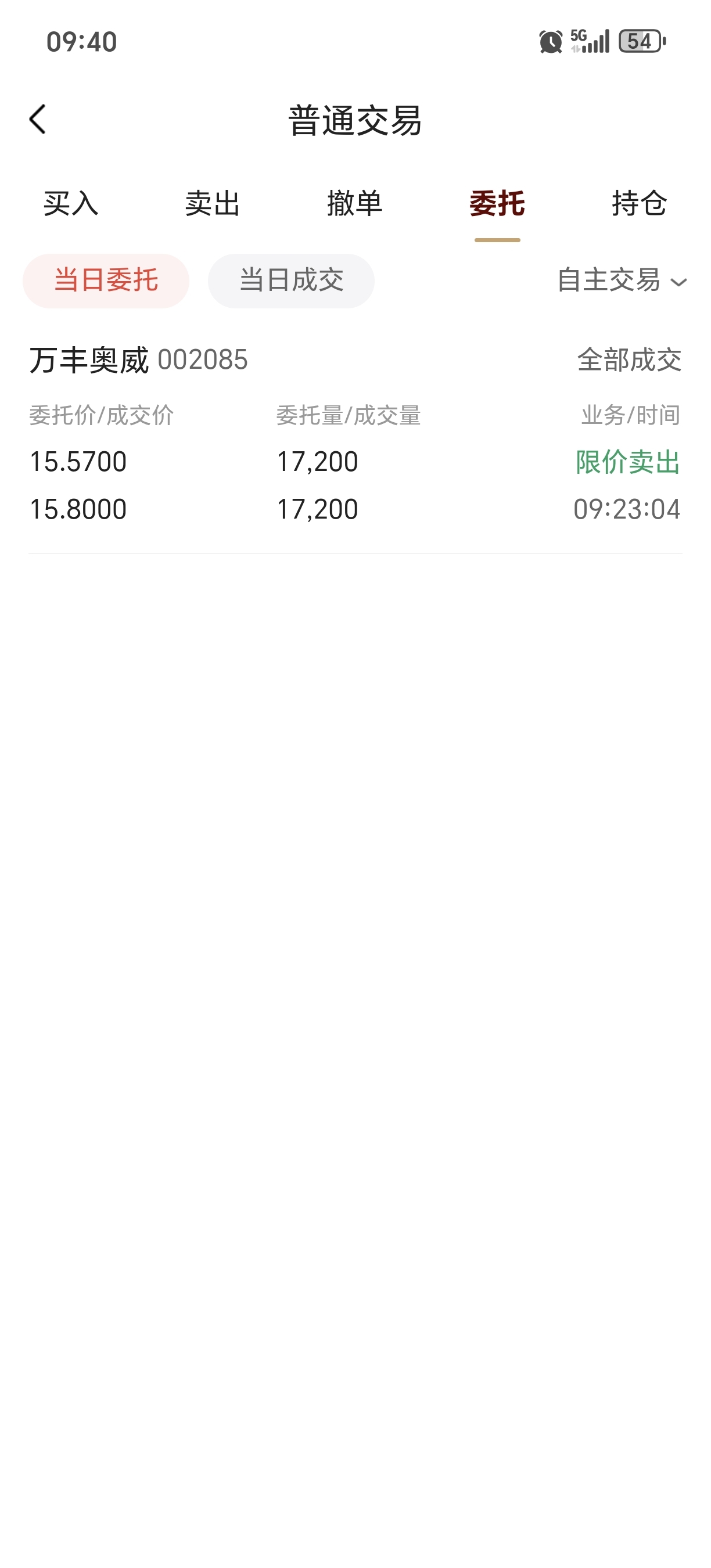Go back using the top-left arrow

tap(38, 119)
